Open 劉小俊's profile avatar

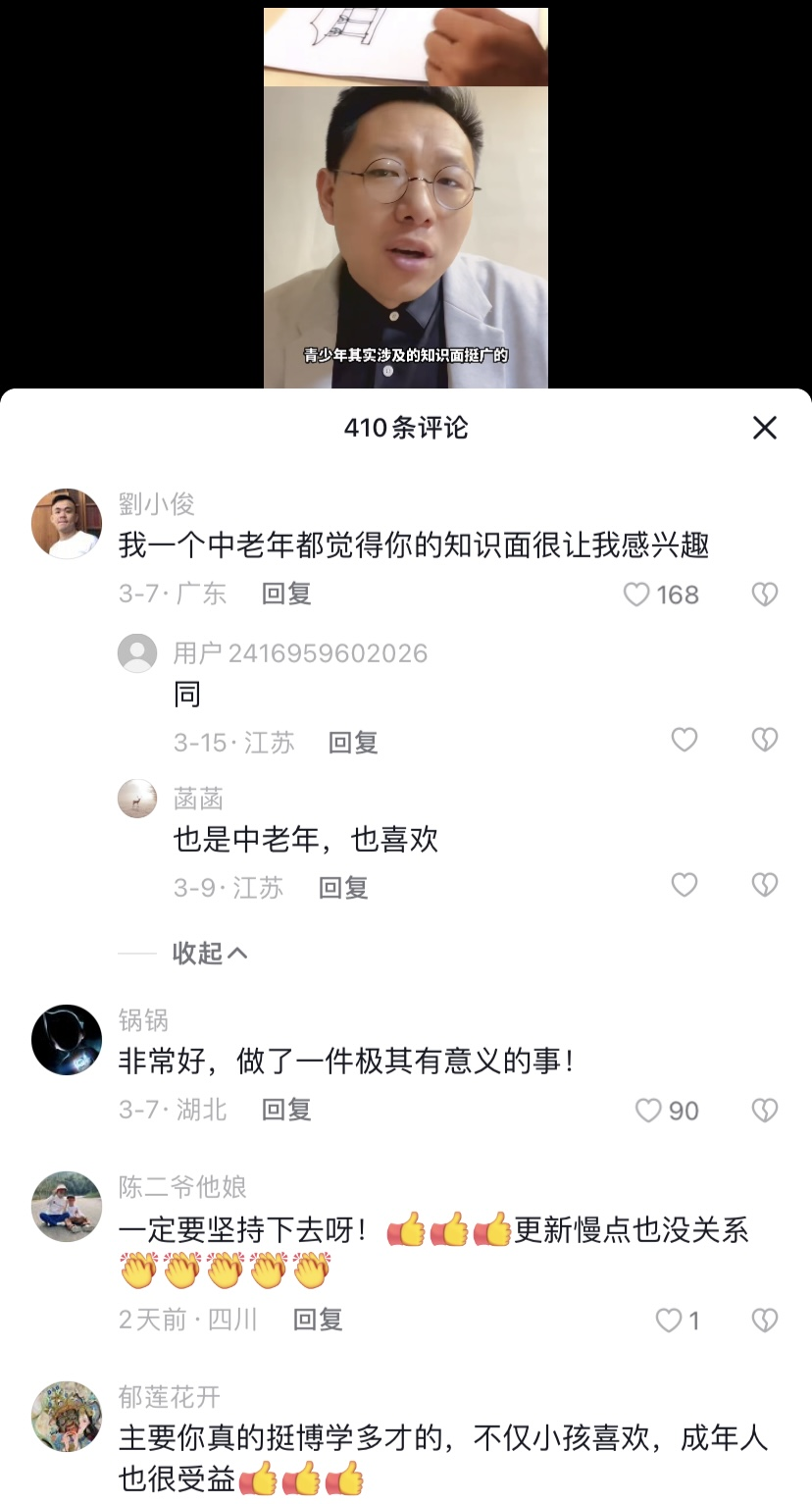[x=67, y=524]
